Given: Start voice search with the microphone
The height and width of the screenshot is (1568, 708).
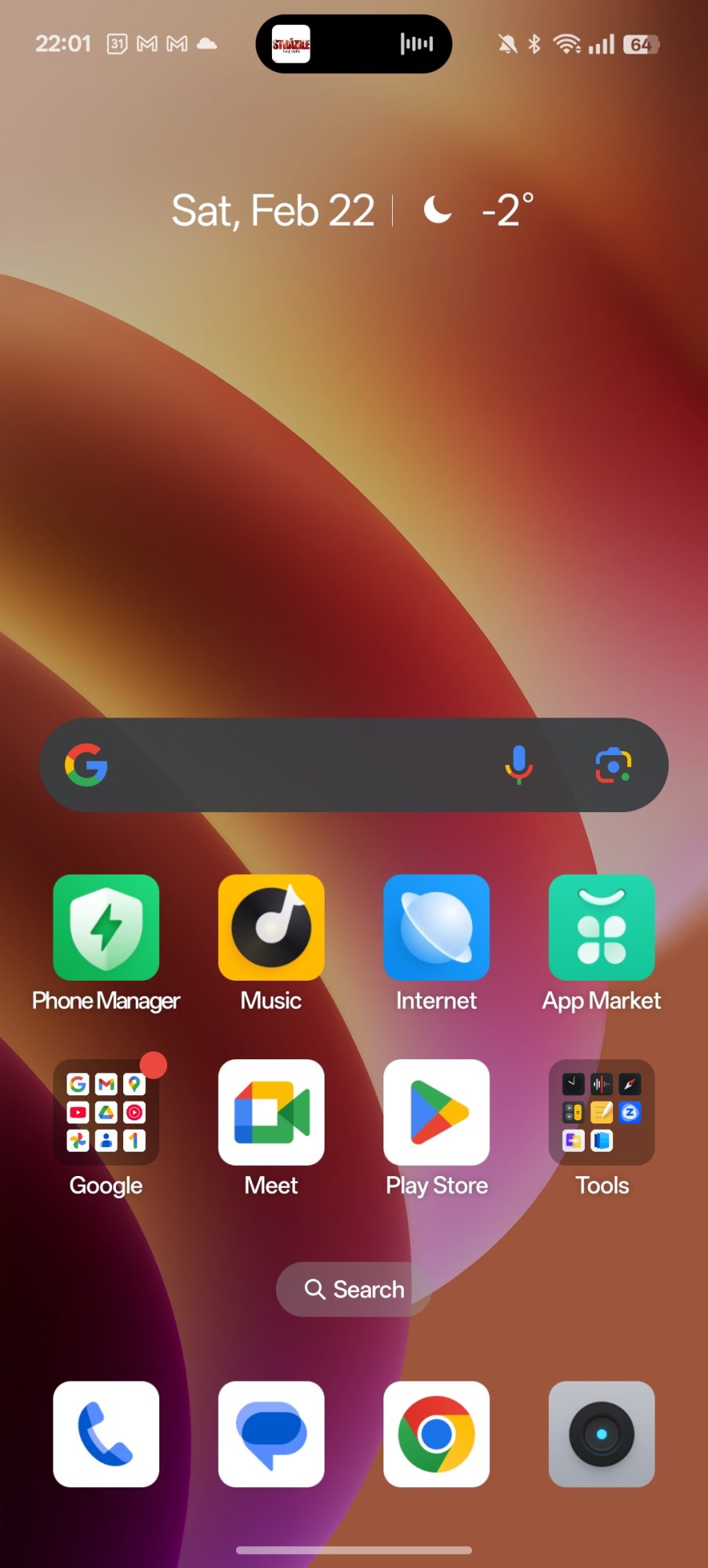Looking at the screenshot, I should click(518, 765).
